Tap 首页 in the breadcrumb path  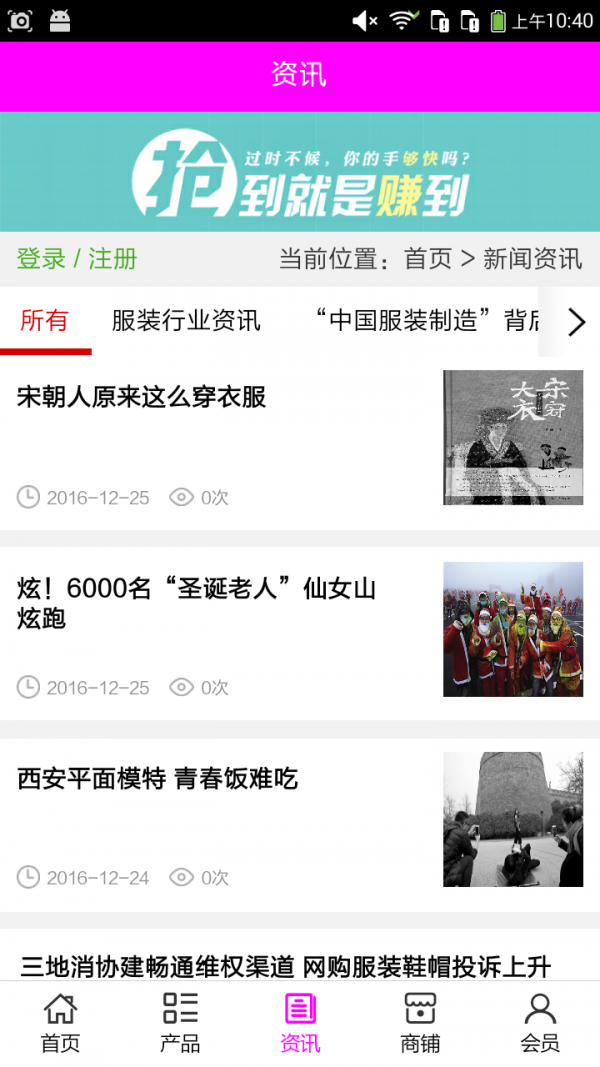[x=428, y=259]
